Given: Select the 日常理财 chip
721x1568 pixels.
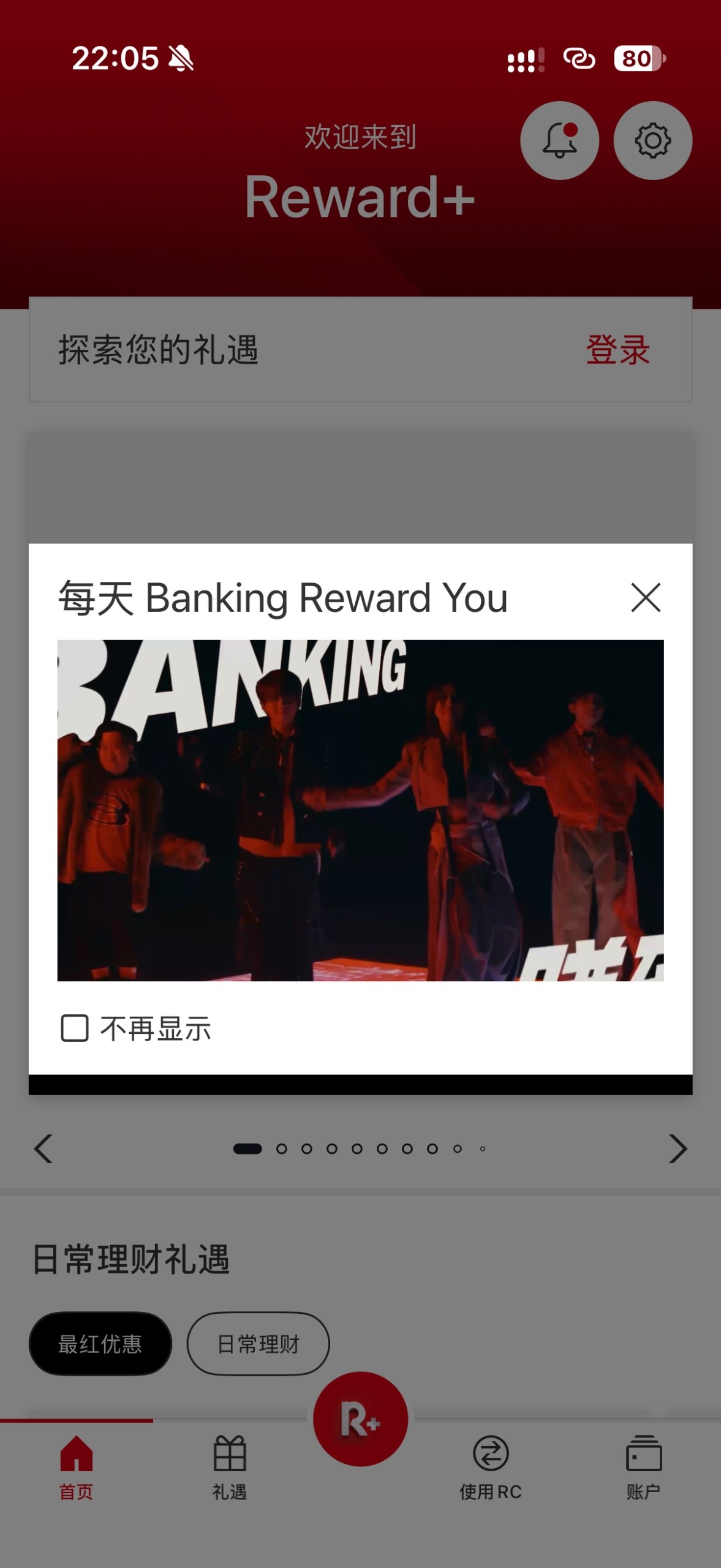Looking at the screenshot, I should coord(259,1344).
